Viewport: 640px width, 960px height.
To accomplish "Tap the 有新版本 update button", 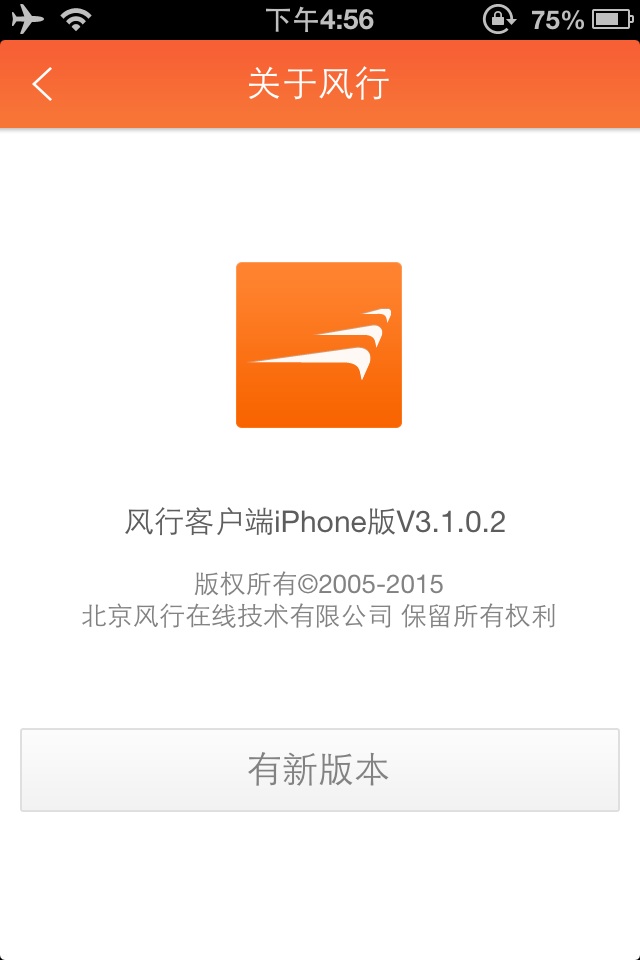I will [x=320, y=770].
